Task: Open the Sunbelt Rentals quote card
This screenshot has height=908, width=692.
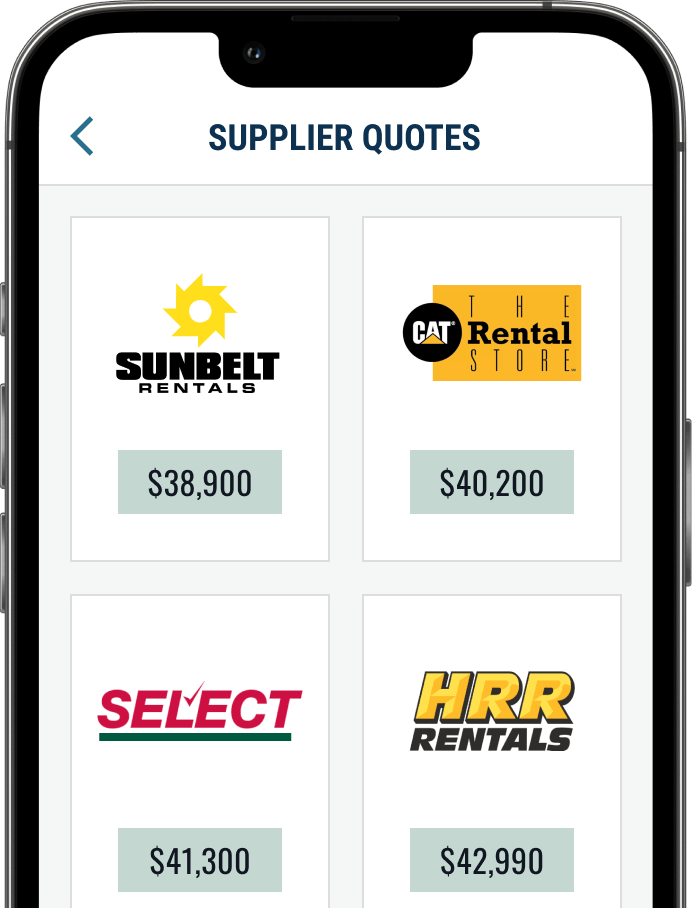Action: (200, 388)
